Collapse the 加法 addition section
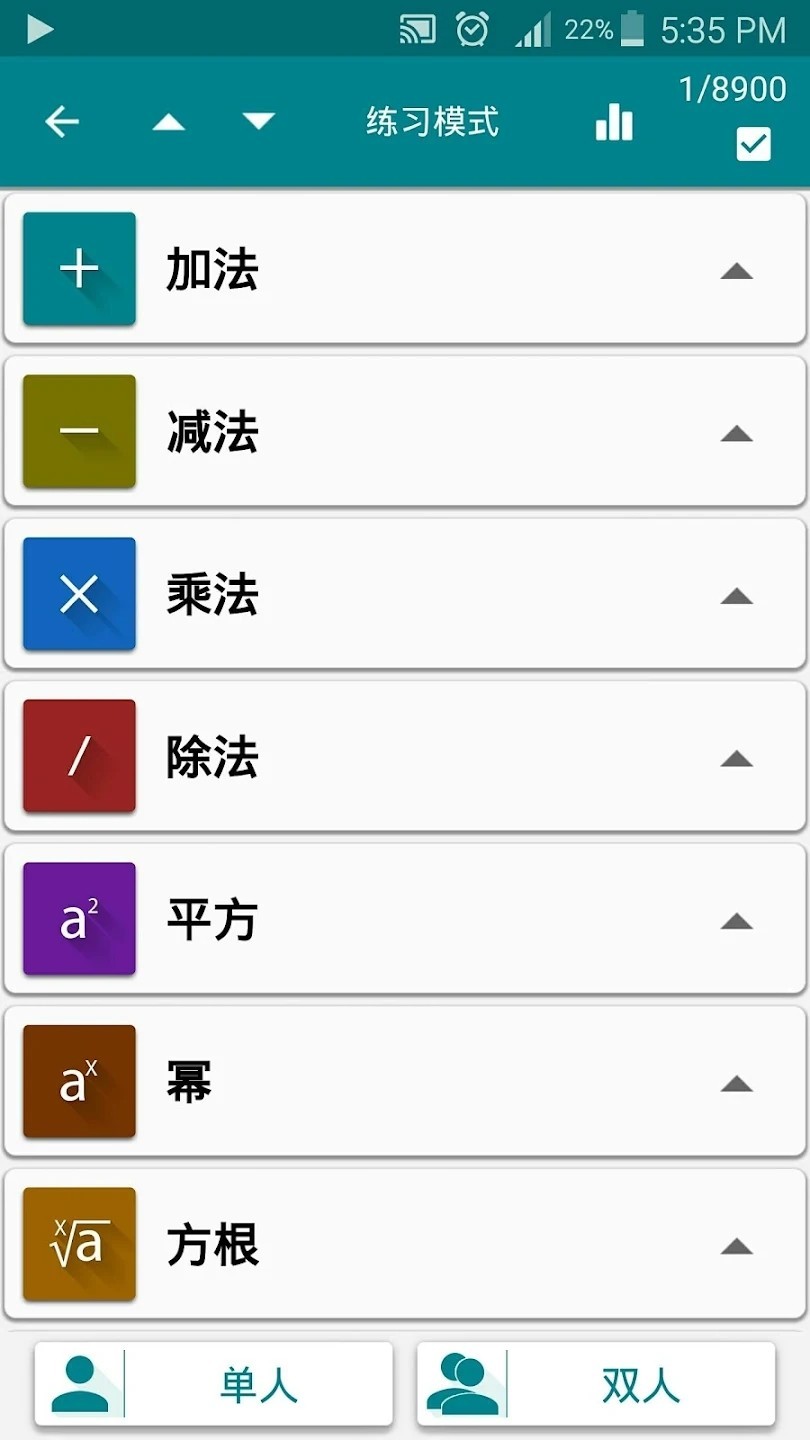810x1440 pixels. 737,271
